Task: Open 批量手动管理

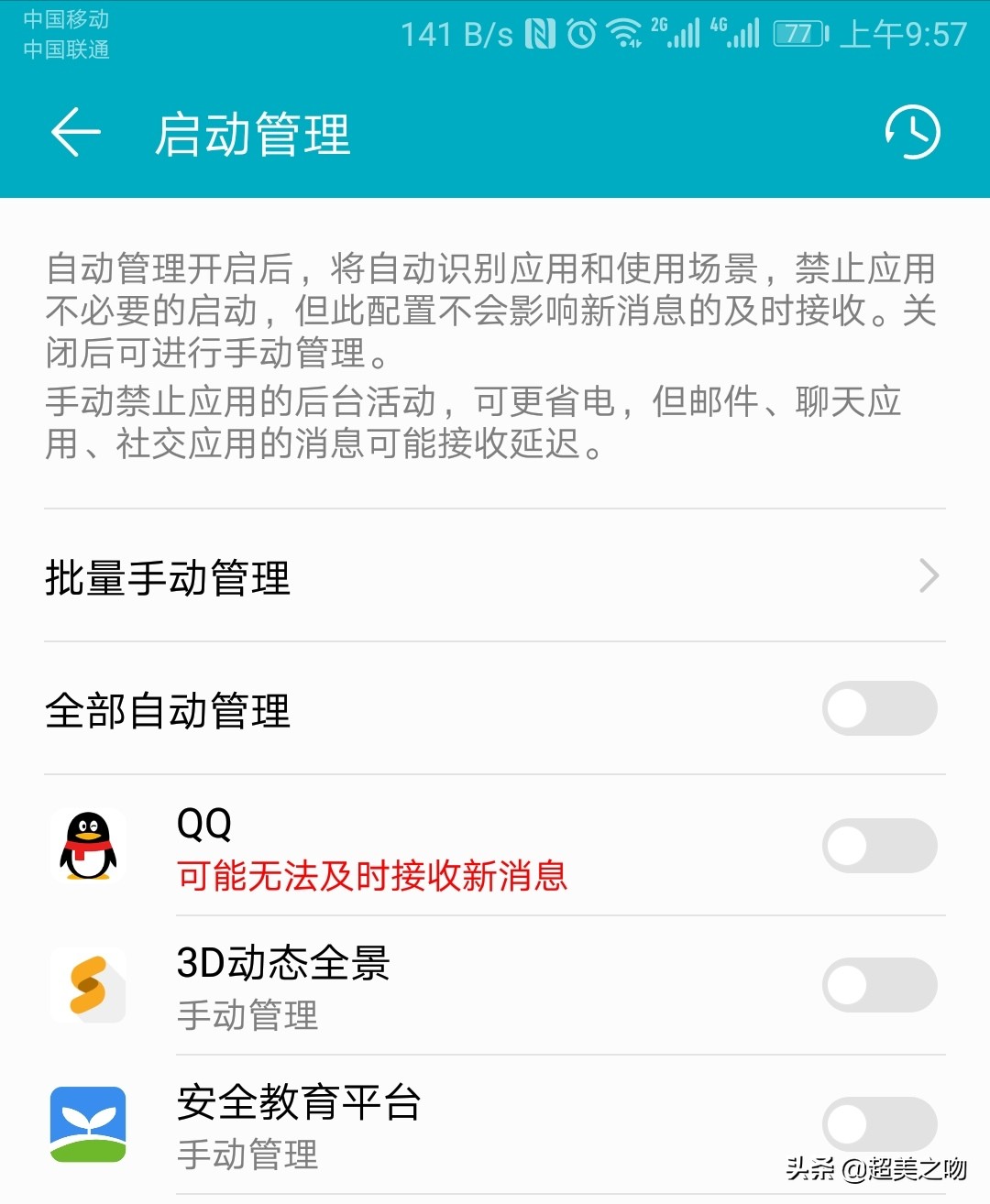Action: click(495, 576)
